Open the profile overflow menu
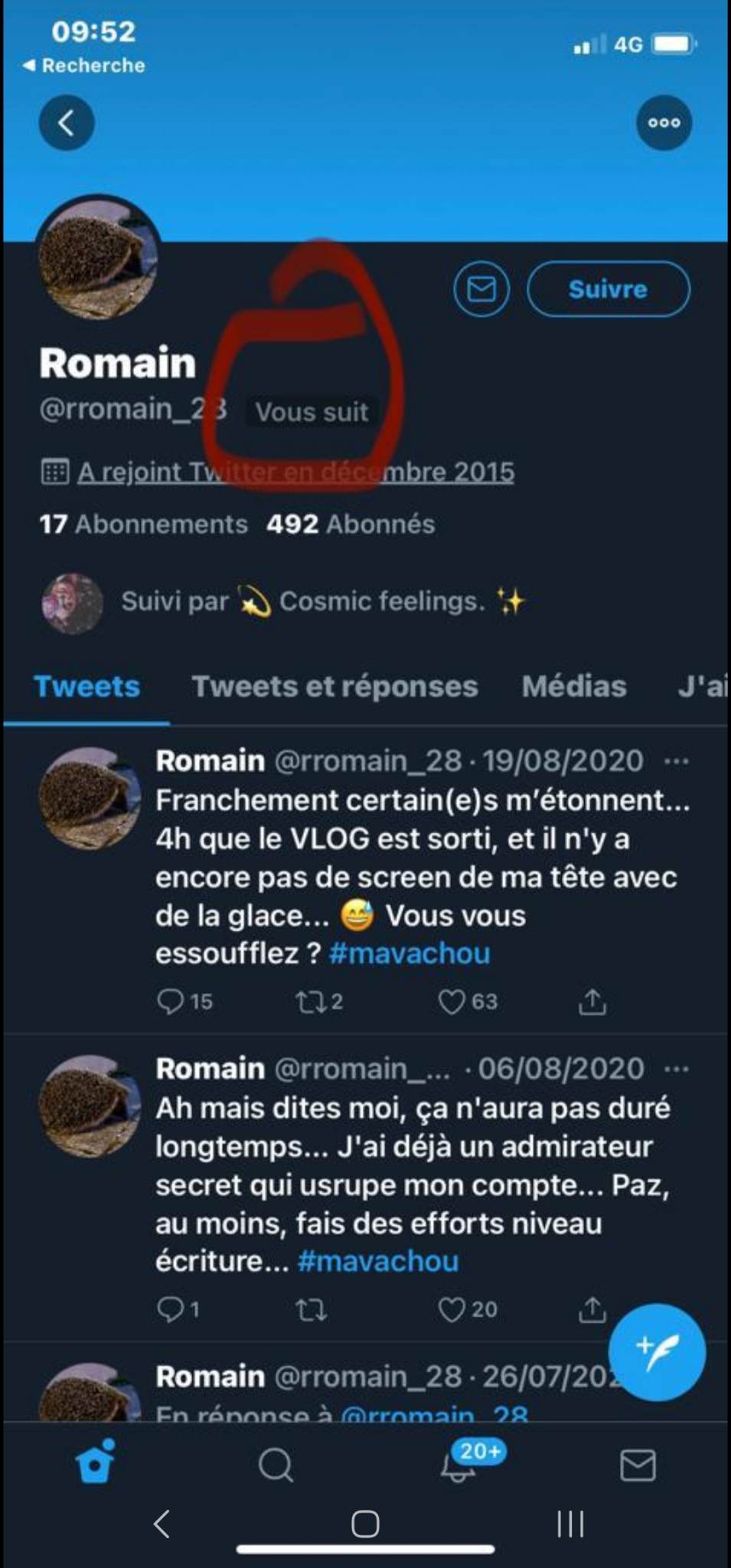This screenshot has width=731, height=1568. click(664, 122)
